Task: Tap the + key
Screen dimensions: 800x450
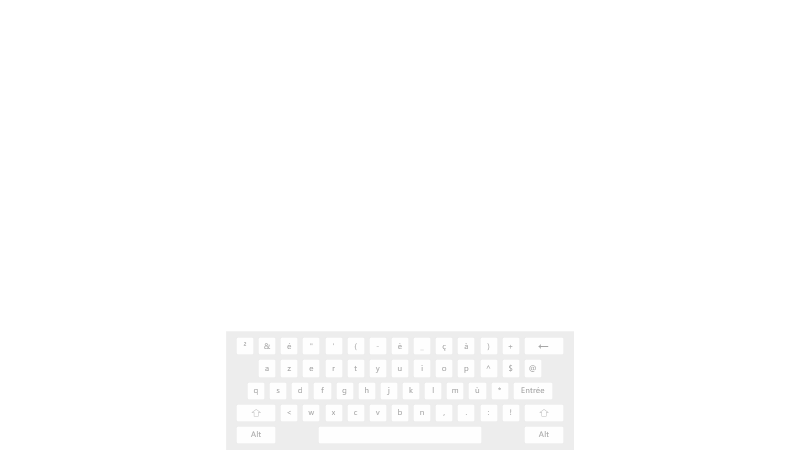Action: [x=510, y=346]
